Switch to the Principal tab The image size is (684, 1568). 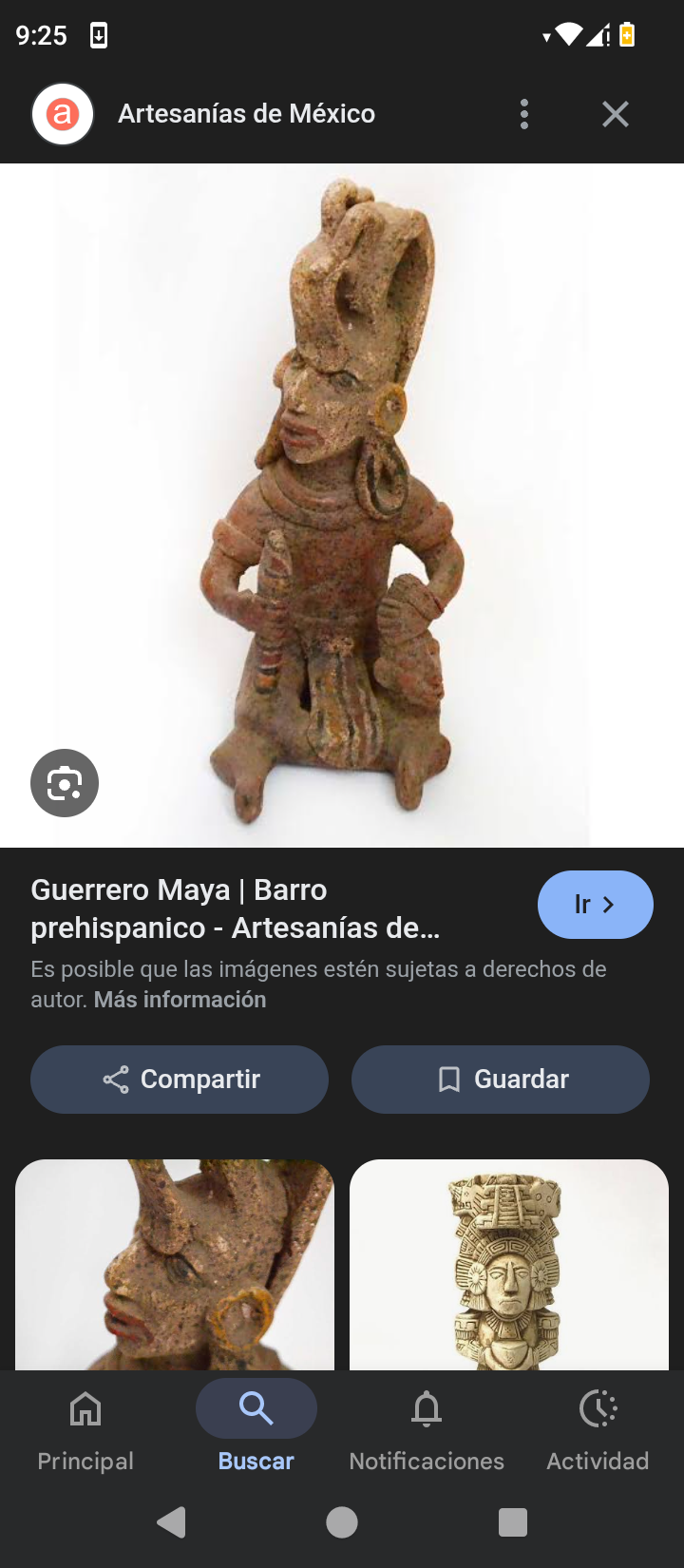[85, 1430]
